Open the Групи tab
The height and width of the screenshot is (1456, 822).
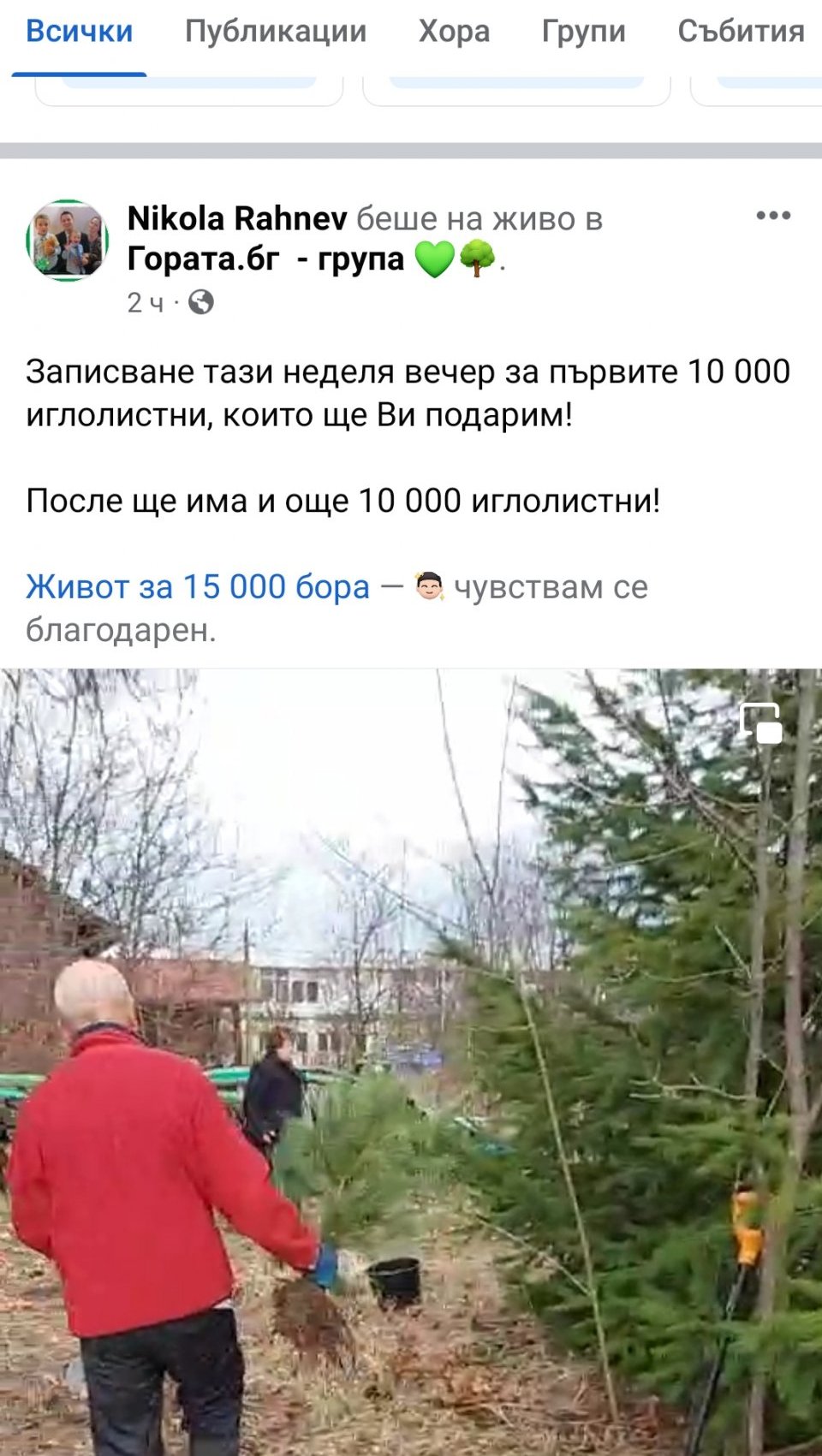coord(583,32)
